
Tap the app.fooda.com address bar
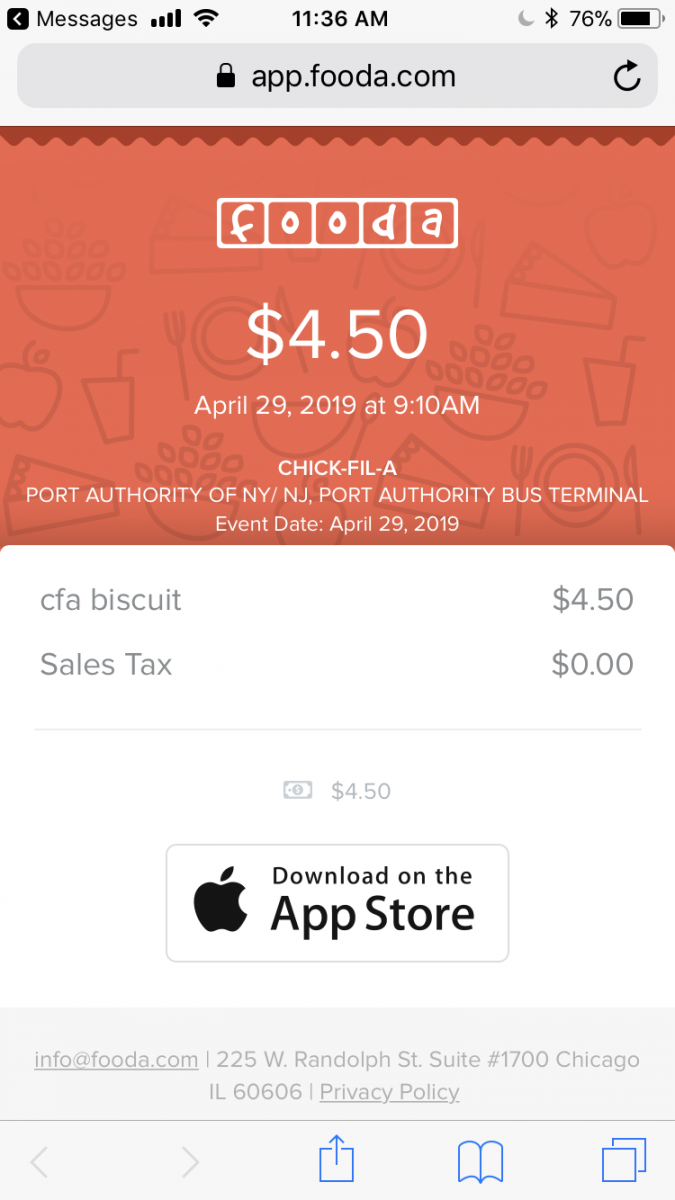click(x=336, y=76)
